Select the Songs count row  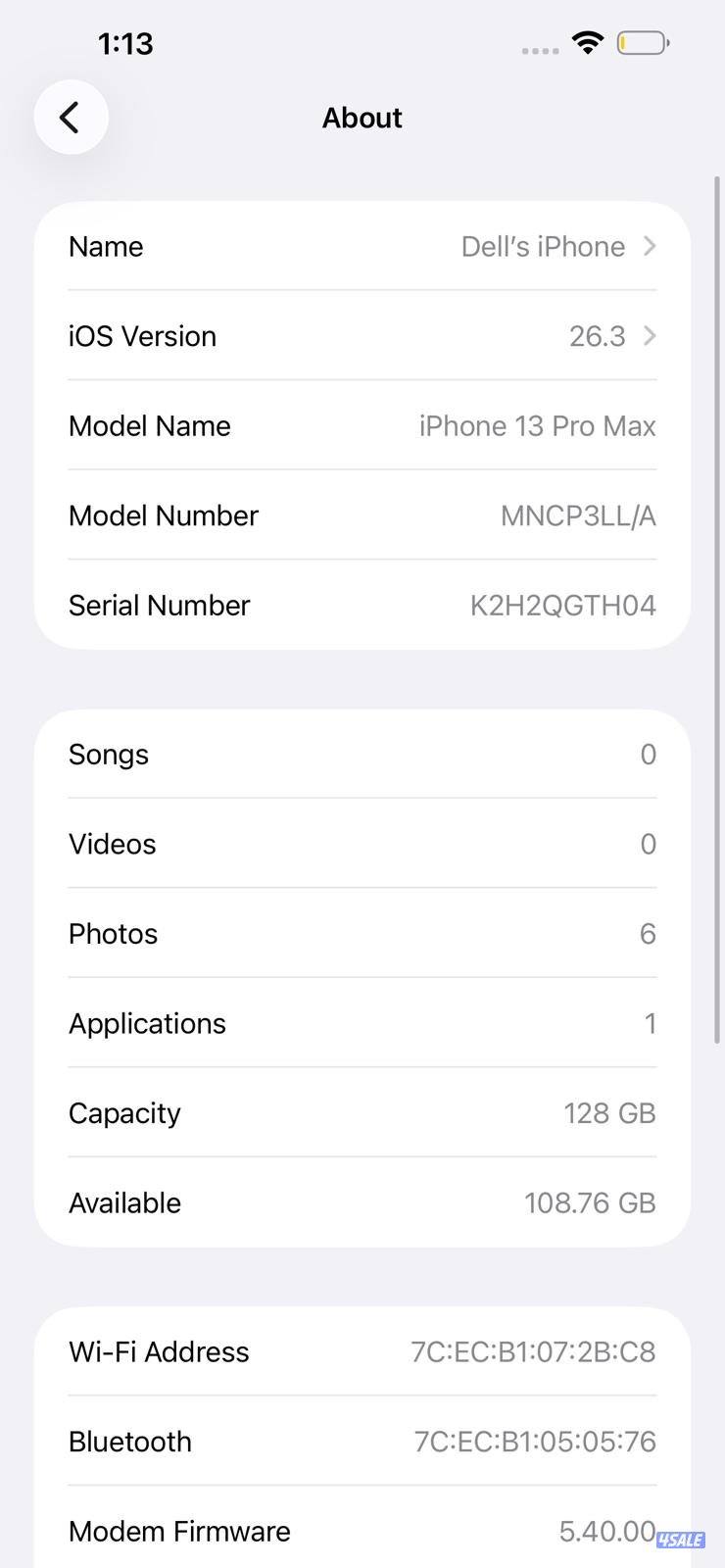pyautogui.click(x=362, y=754)
